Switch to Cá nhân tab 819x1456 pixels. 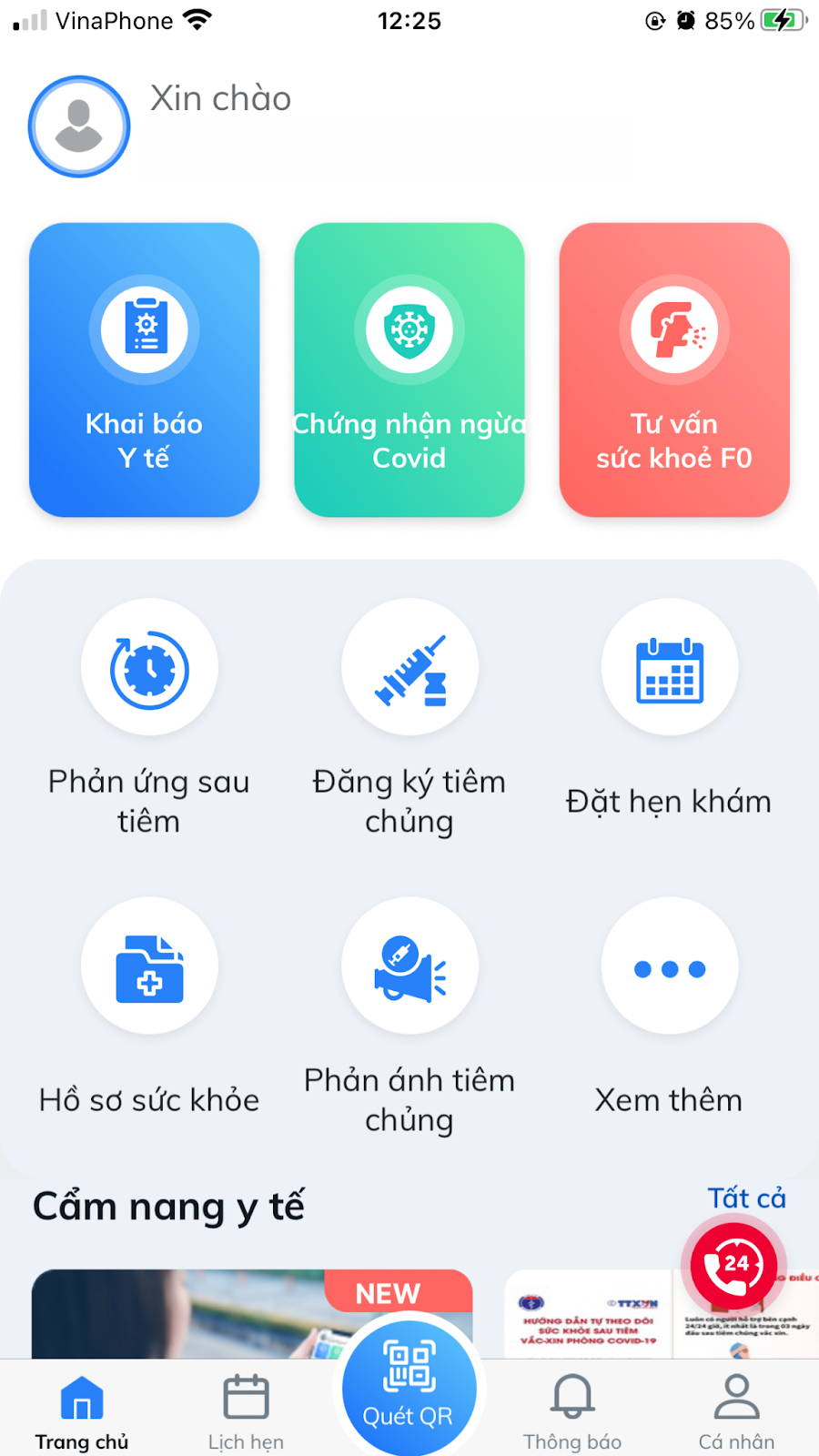tap(736, 1410)
